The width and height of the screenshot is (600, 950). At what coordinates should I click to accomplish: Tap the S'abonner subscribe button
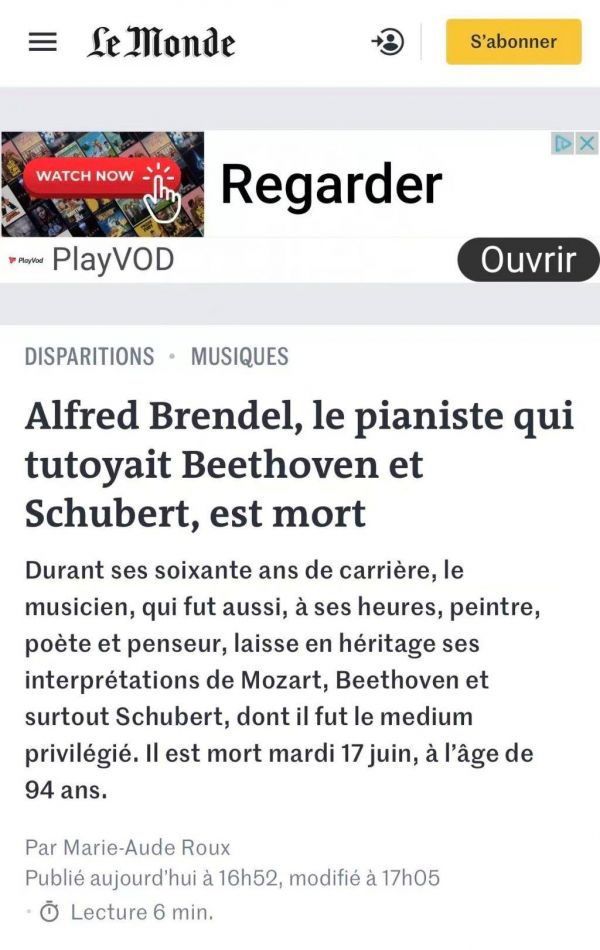513,42
